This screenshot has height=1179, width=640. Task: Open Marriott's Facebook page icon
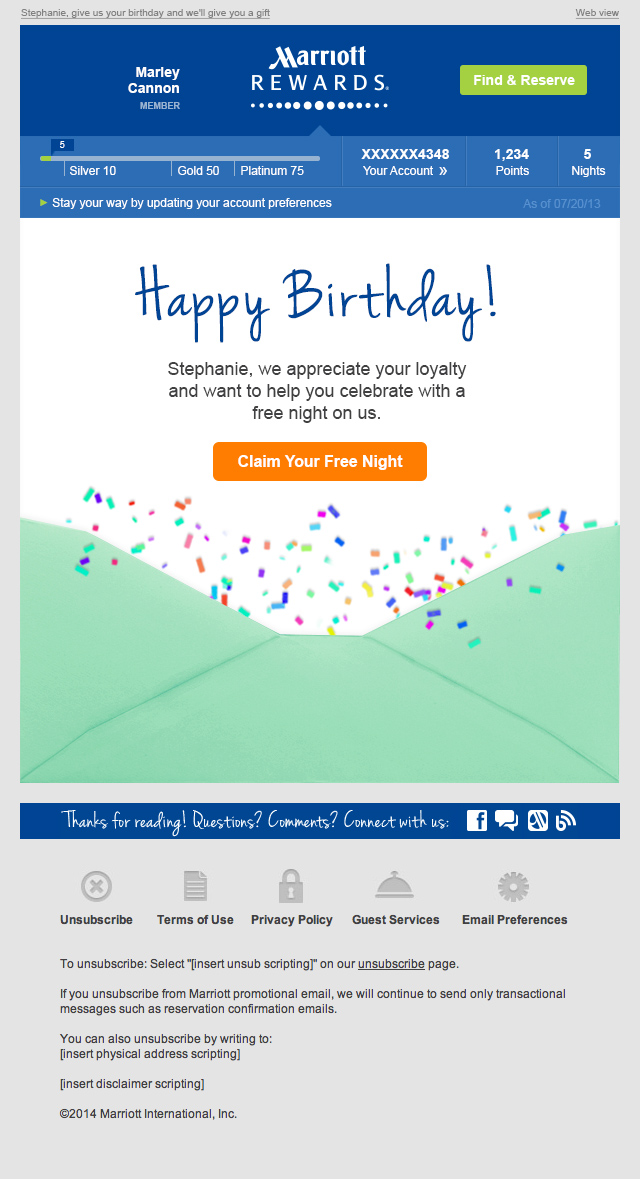477,821
